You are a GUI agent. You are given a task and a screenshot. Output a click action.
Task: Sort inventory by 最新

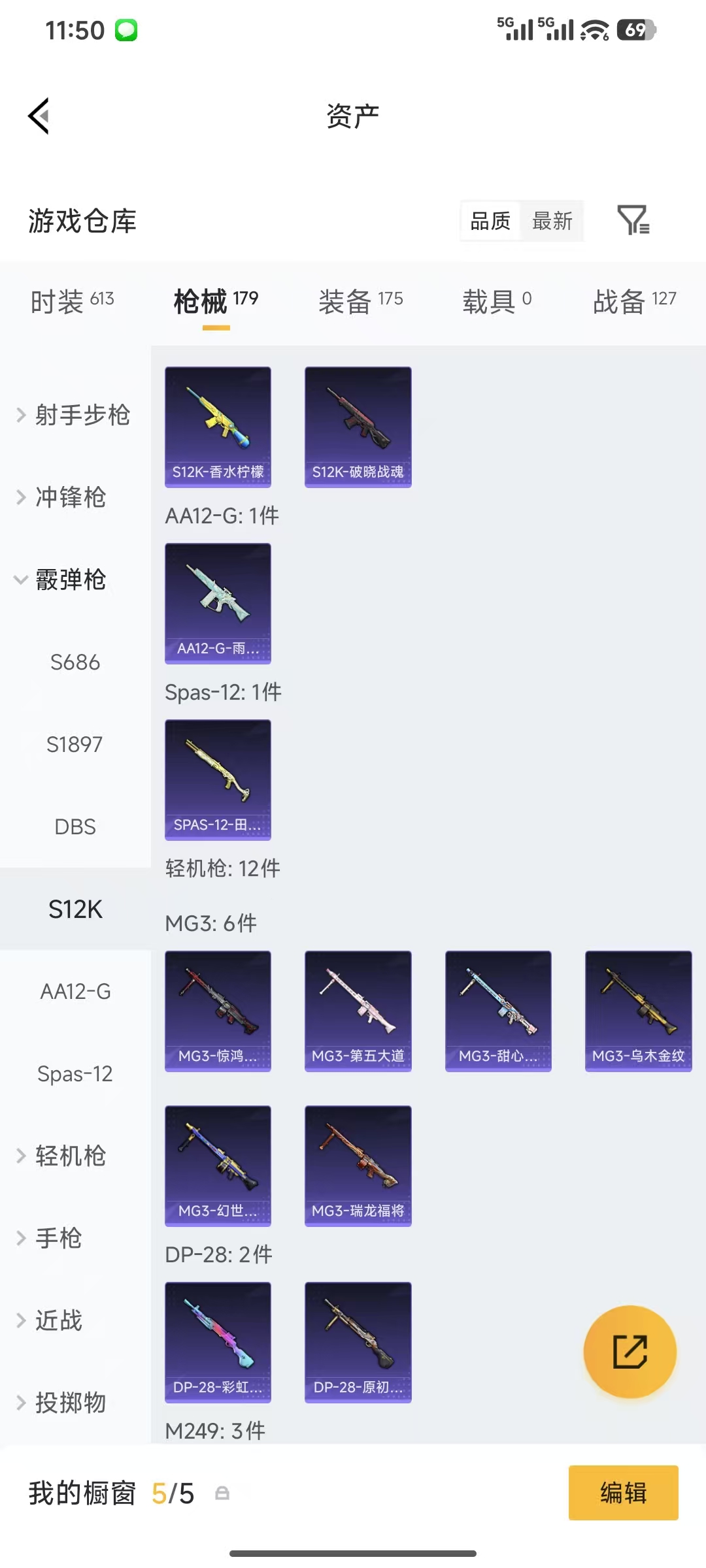[x=552, y=221]
